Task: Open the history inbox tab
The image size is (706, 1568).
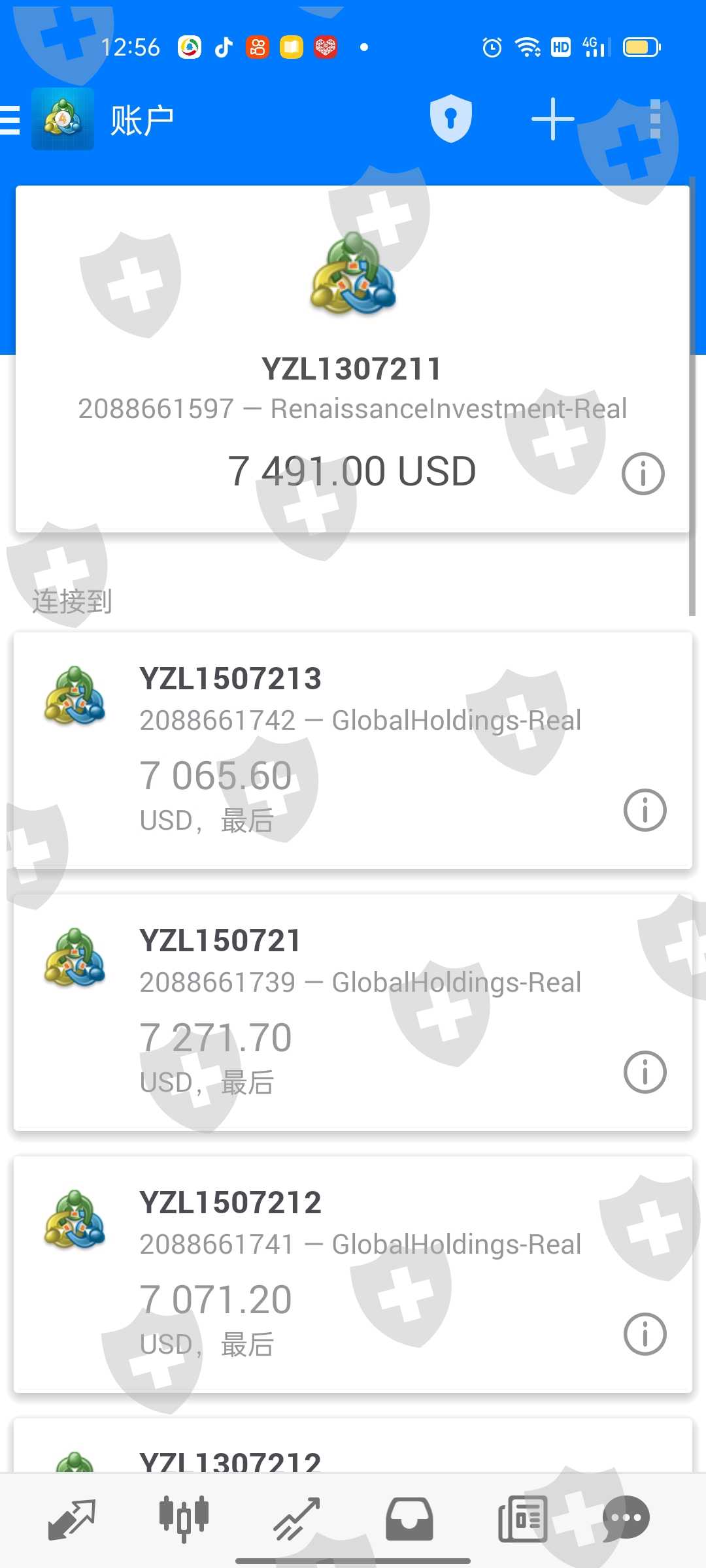Action: pyautogui.click(x=409, y=1520)
